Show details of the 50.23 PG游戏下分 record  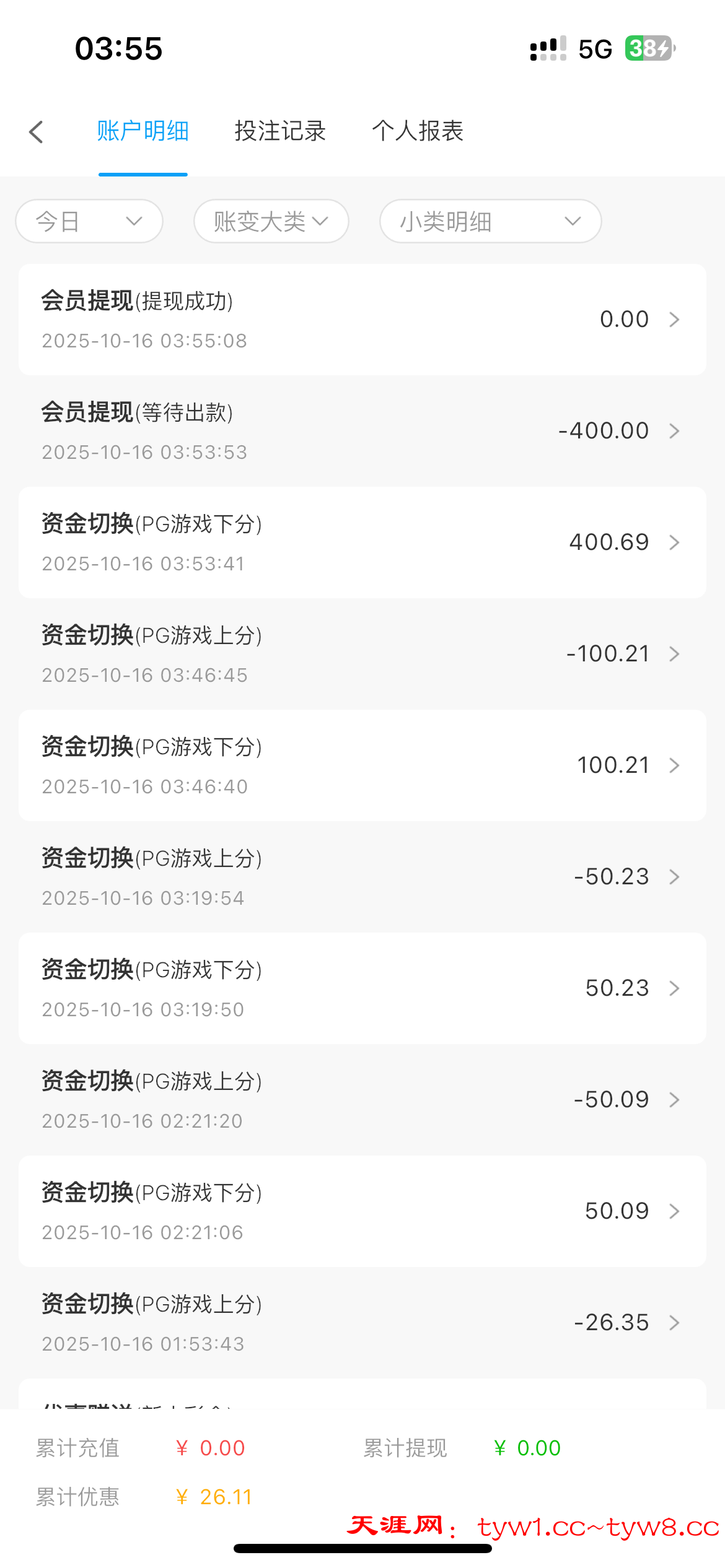tap(362, 988)
